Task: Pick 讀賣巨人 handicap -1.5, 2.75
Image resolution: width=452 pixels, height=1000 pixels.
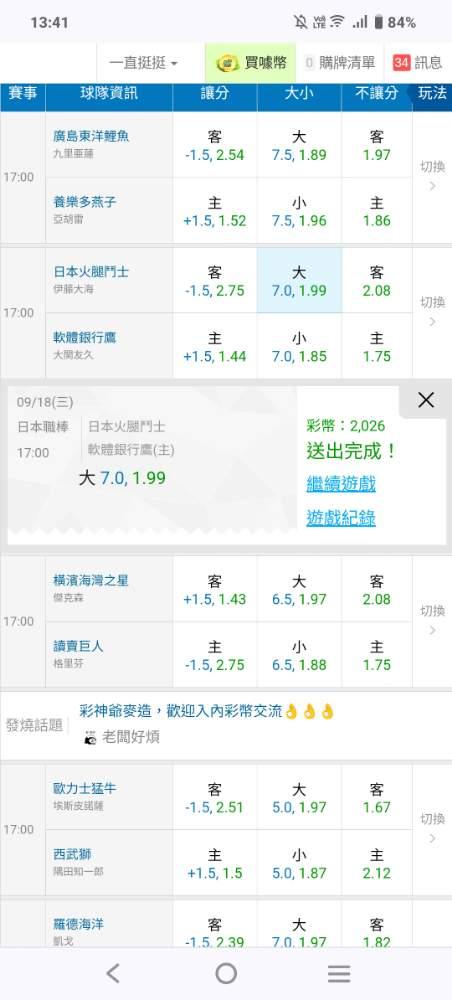Action: point(215,655)
